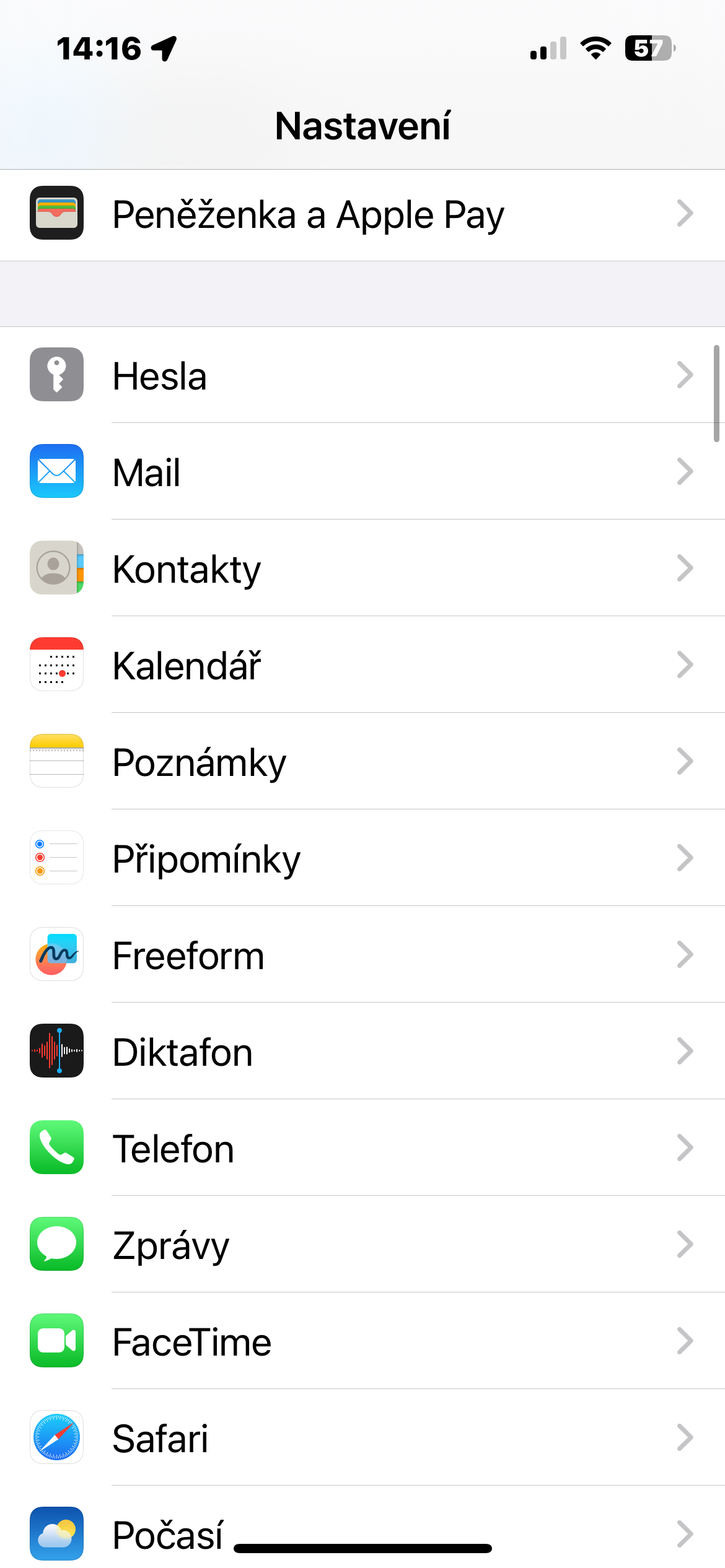Screen dimensions: 725x1568
Task: Open Poznámky notes settings
Action: point(362,762)
